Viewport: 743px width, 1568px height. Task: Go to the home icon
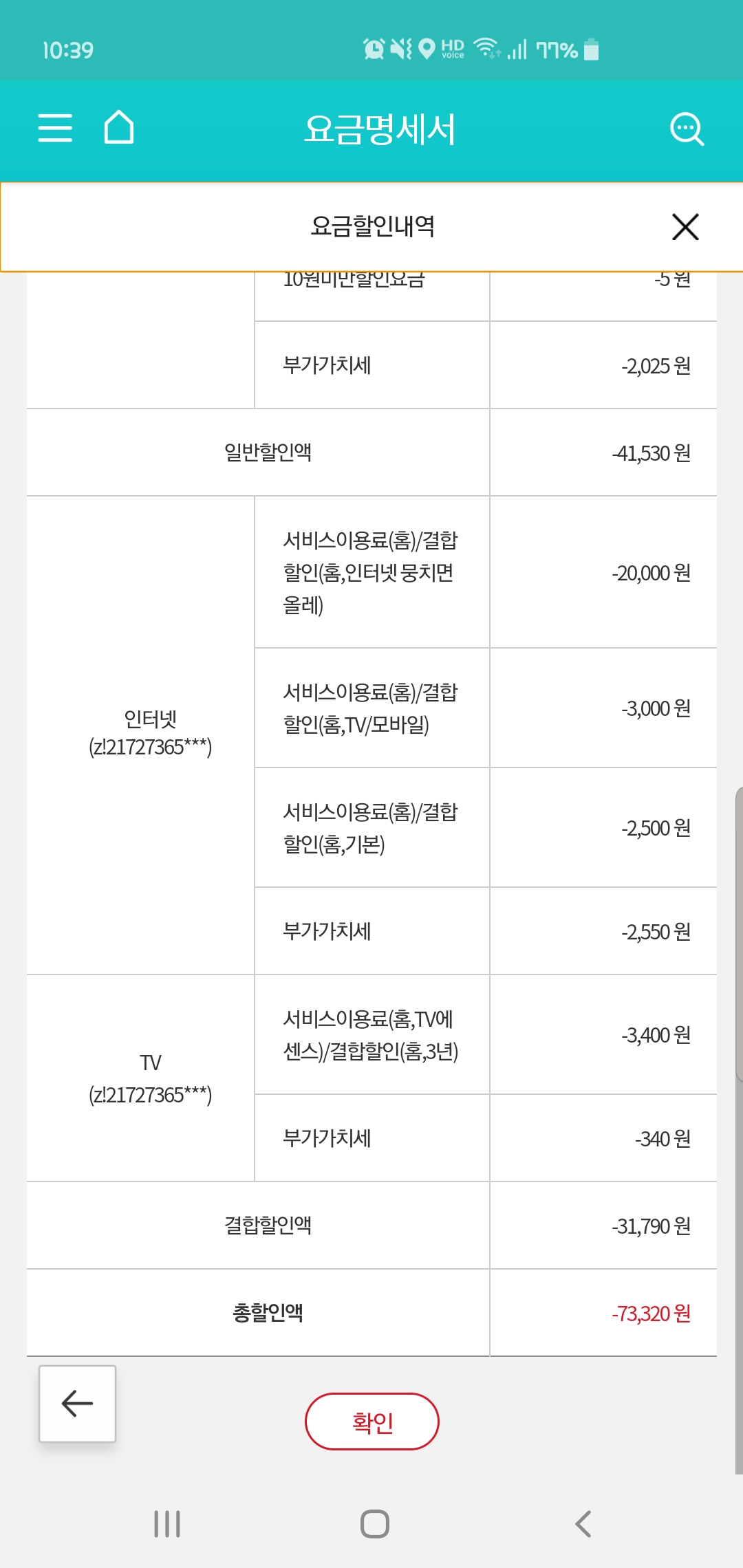[x=118, y=128]
